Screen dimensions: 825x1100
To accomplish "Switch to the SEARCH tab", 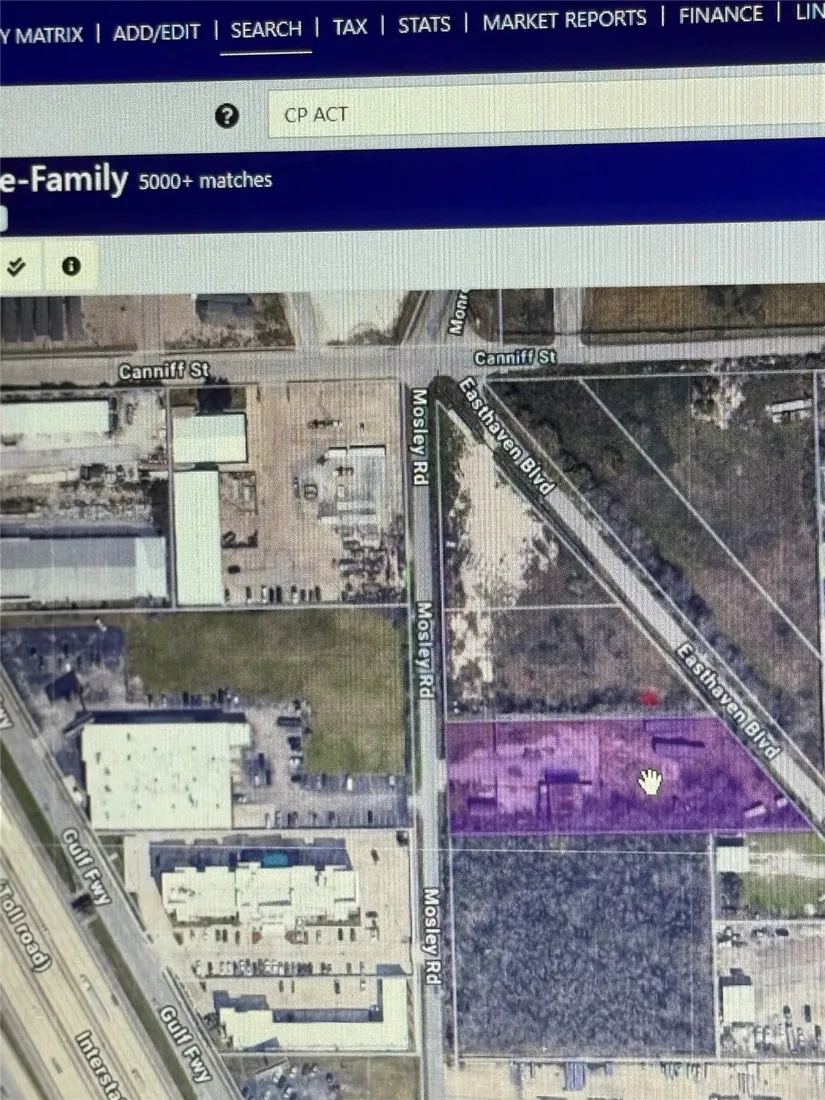I will coord(266,29).
